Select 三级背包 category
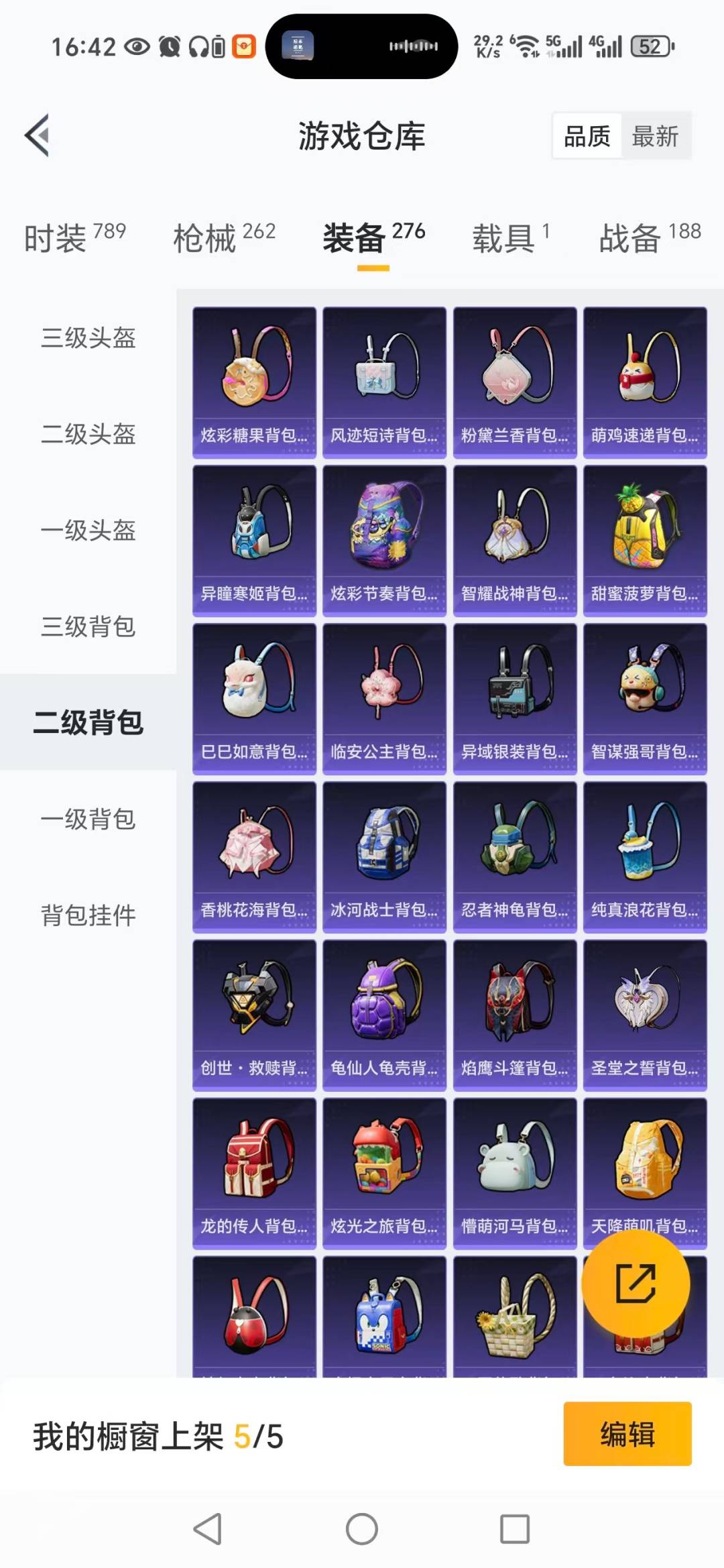The image size is (724, 1568). tap(88, 626)
